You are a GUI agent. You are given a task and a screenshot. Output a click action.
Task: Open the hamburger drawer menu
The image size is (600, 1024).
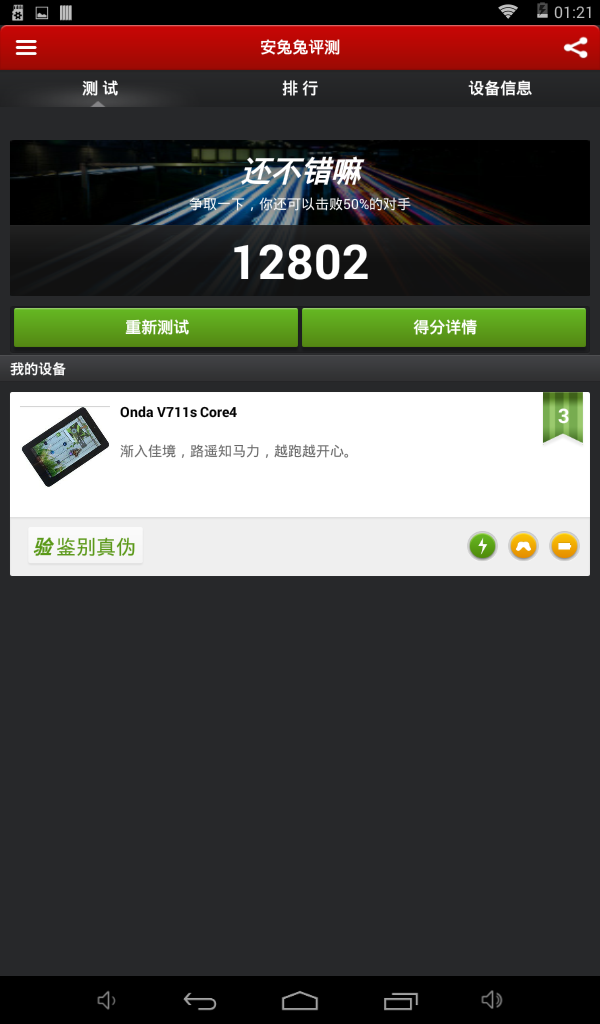coord(26,48)
